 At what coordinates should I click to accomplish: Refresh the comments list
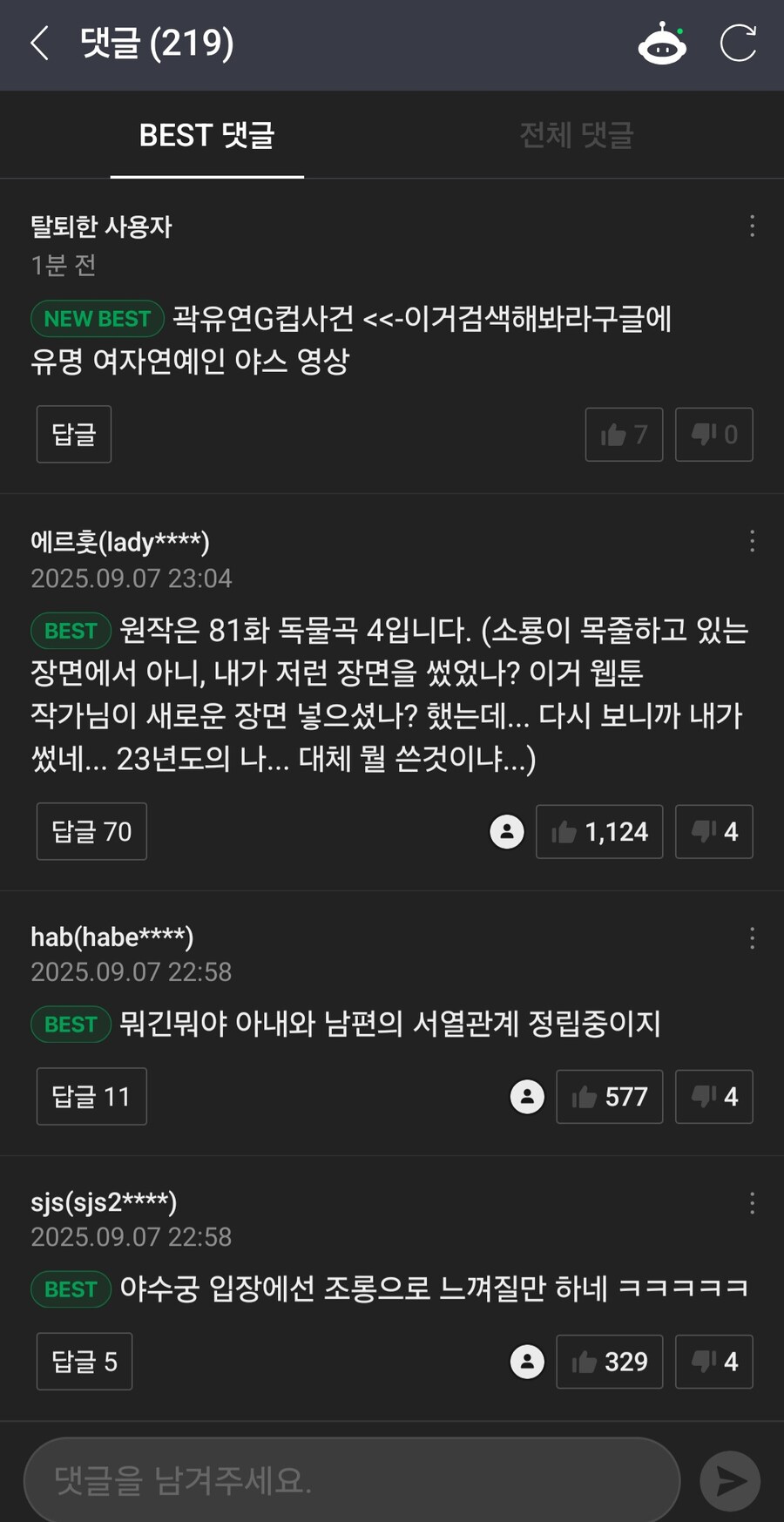(x=738, y=44)
